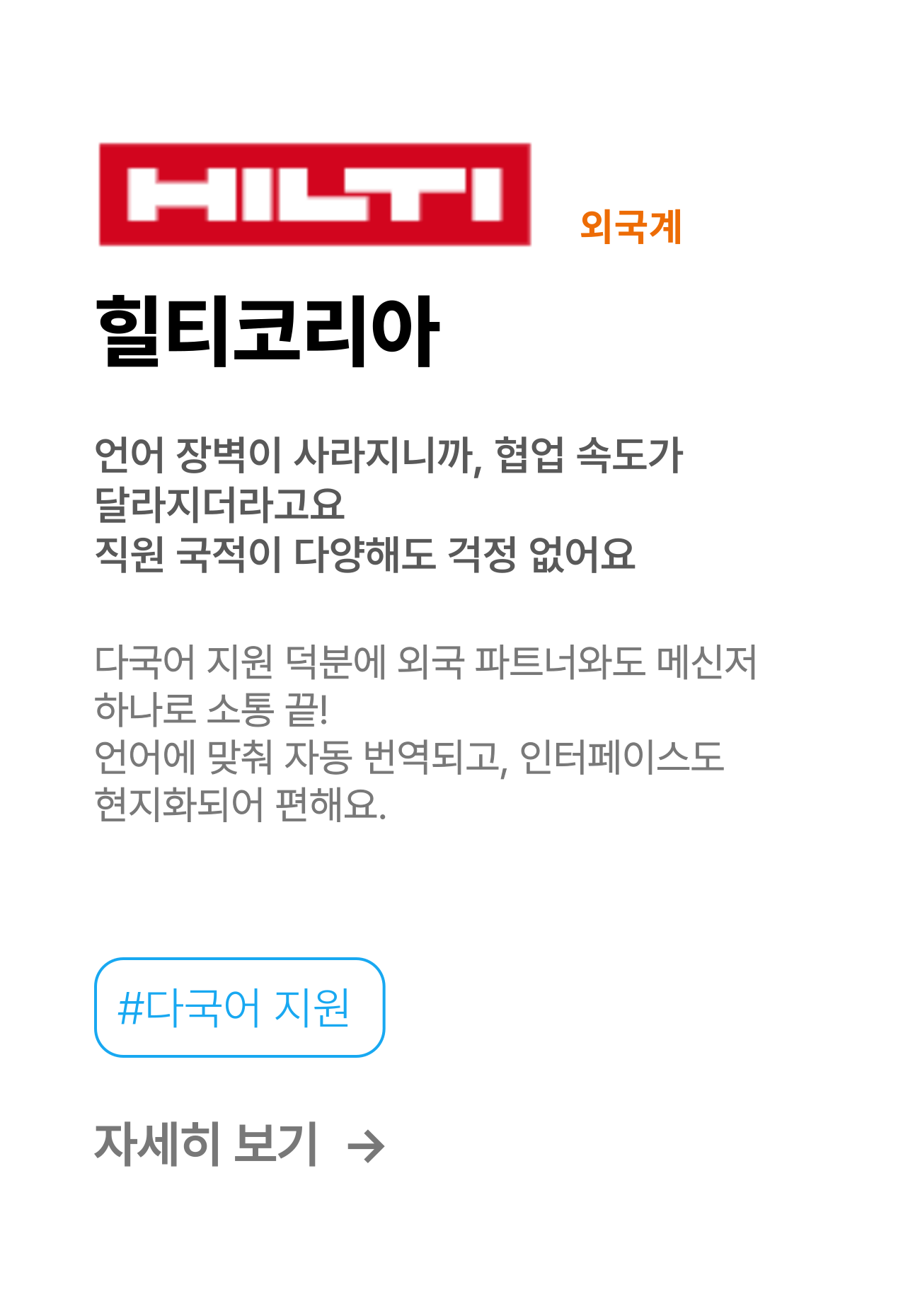Select the #다국어 지원 hashtag chip
Viewport: 920px width, 1316px height.
(x=239, y=1008)
